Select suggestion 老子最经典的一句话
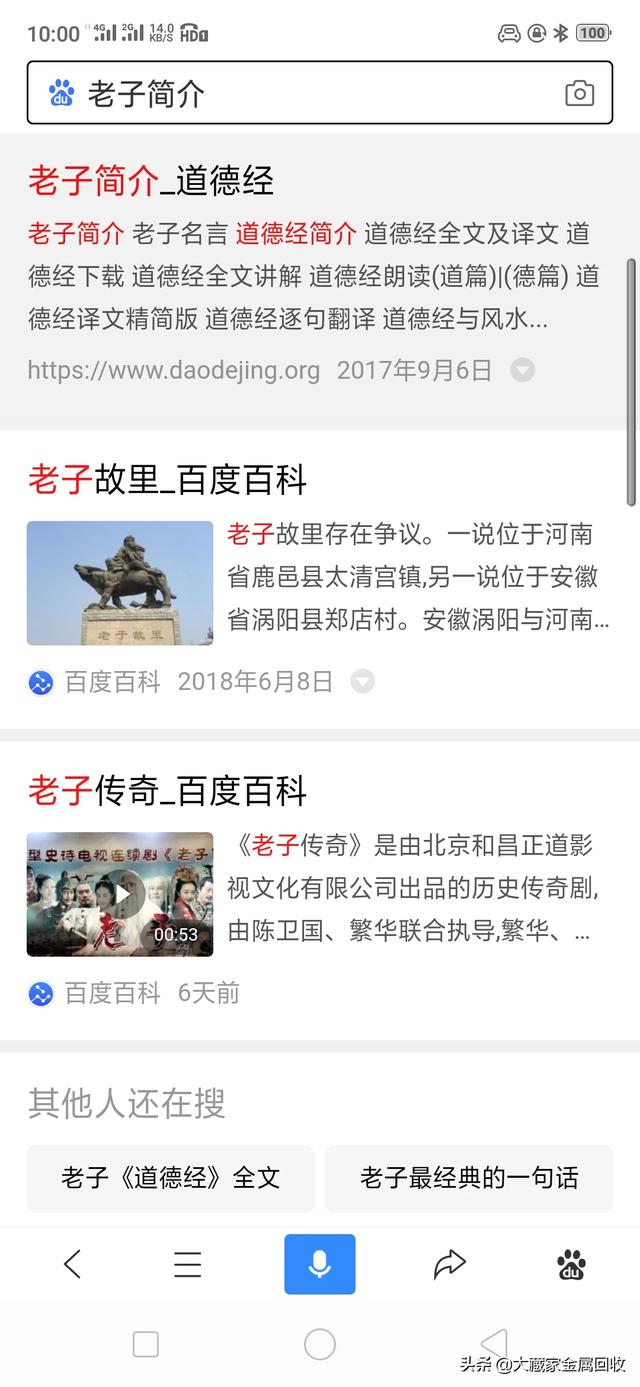 coord(469,1178)
